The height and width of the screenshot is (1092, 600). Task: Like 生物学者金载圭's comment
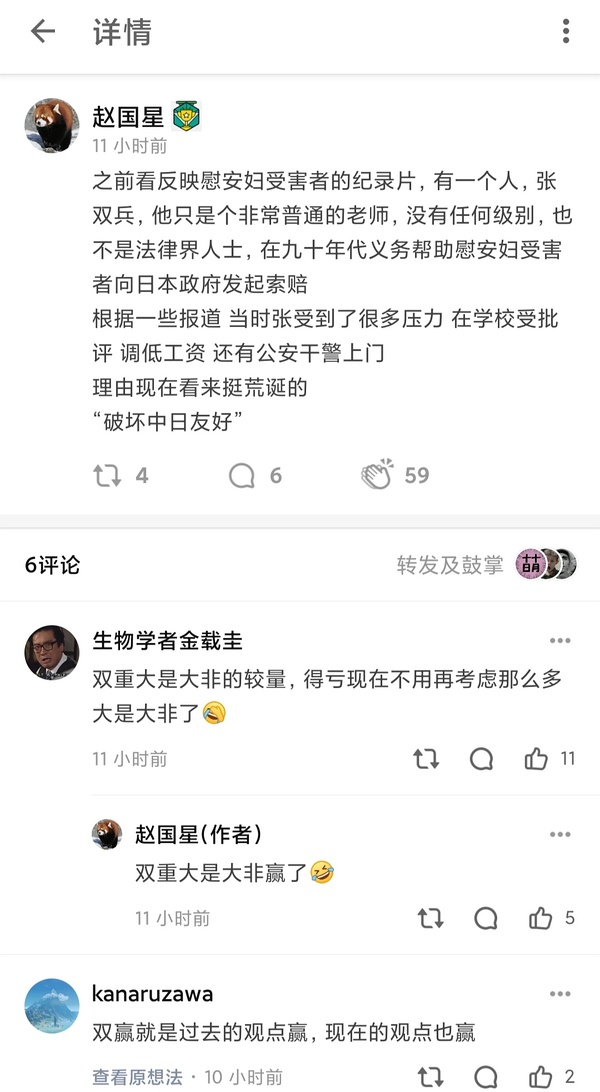537,759
